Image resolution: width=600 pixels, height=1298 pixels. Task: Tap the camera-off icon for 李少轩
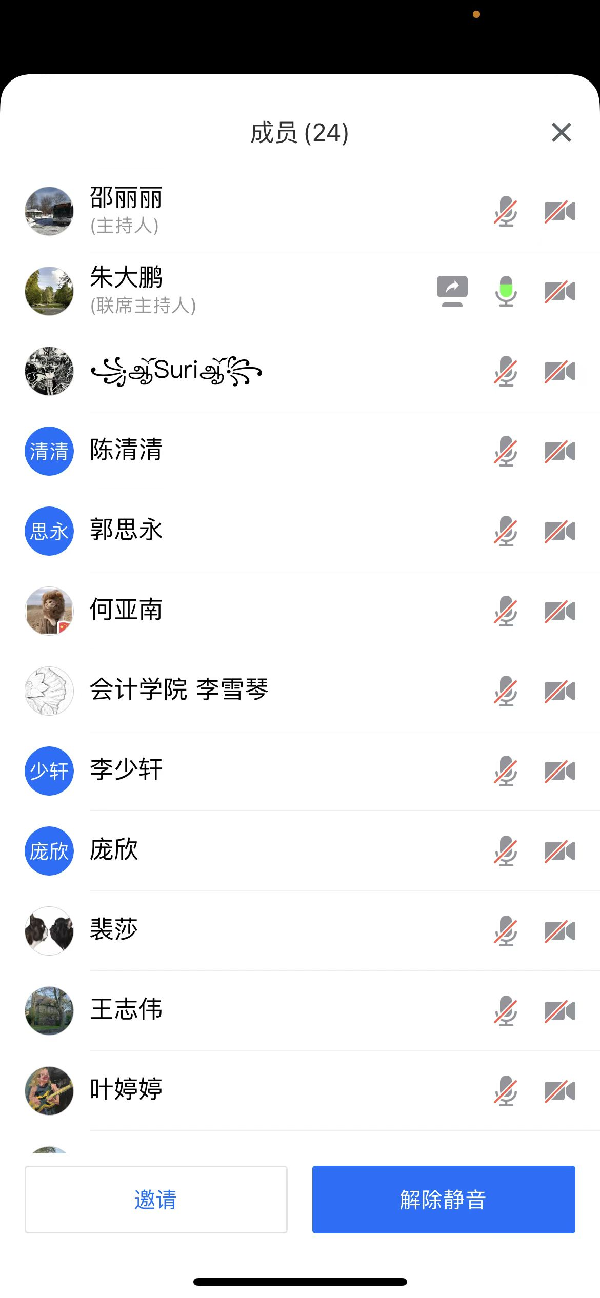[560, 771]
